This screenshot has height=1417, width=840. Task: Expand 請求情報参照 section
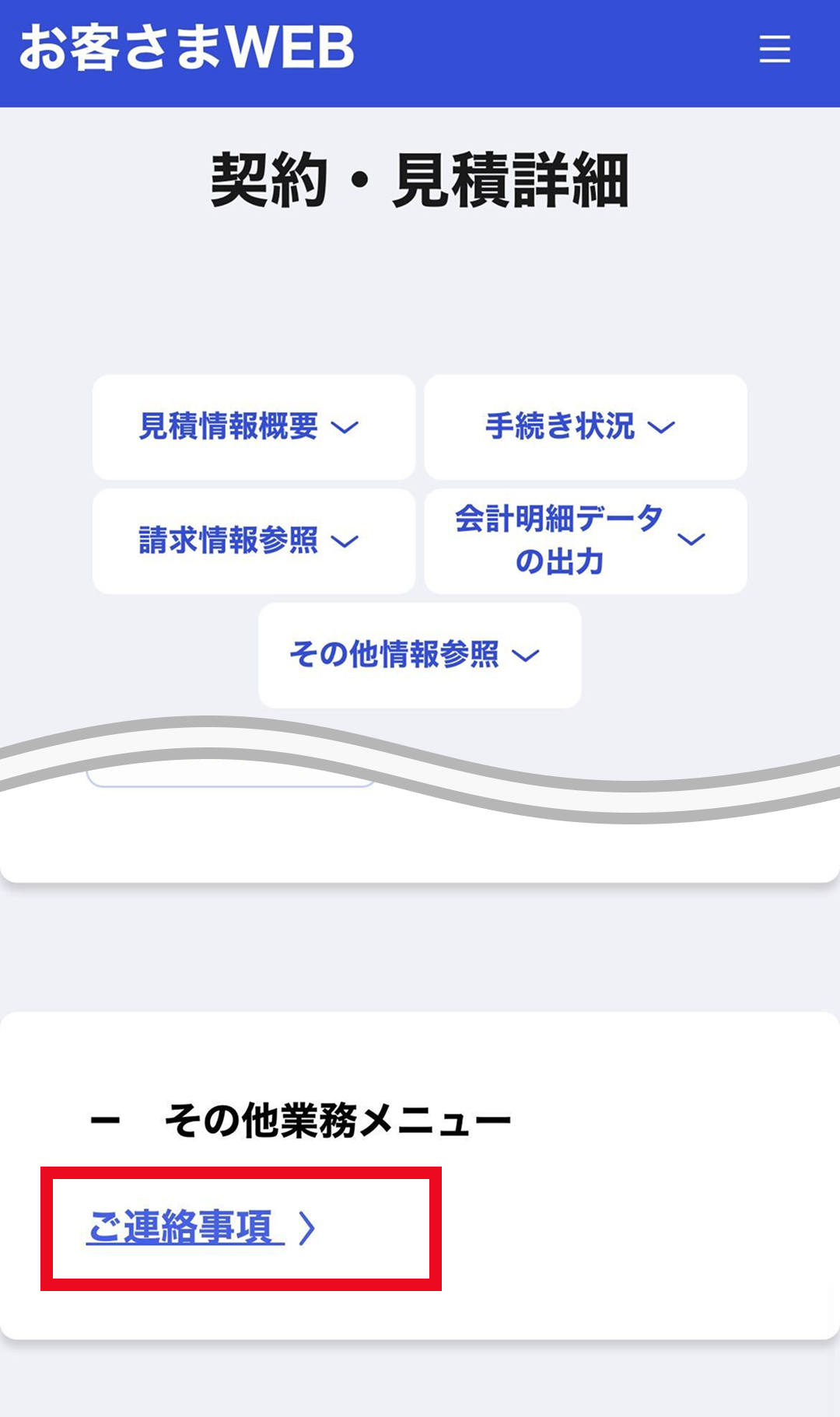[254, 541]
